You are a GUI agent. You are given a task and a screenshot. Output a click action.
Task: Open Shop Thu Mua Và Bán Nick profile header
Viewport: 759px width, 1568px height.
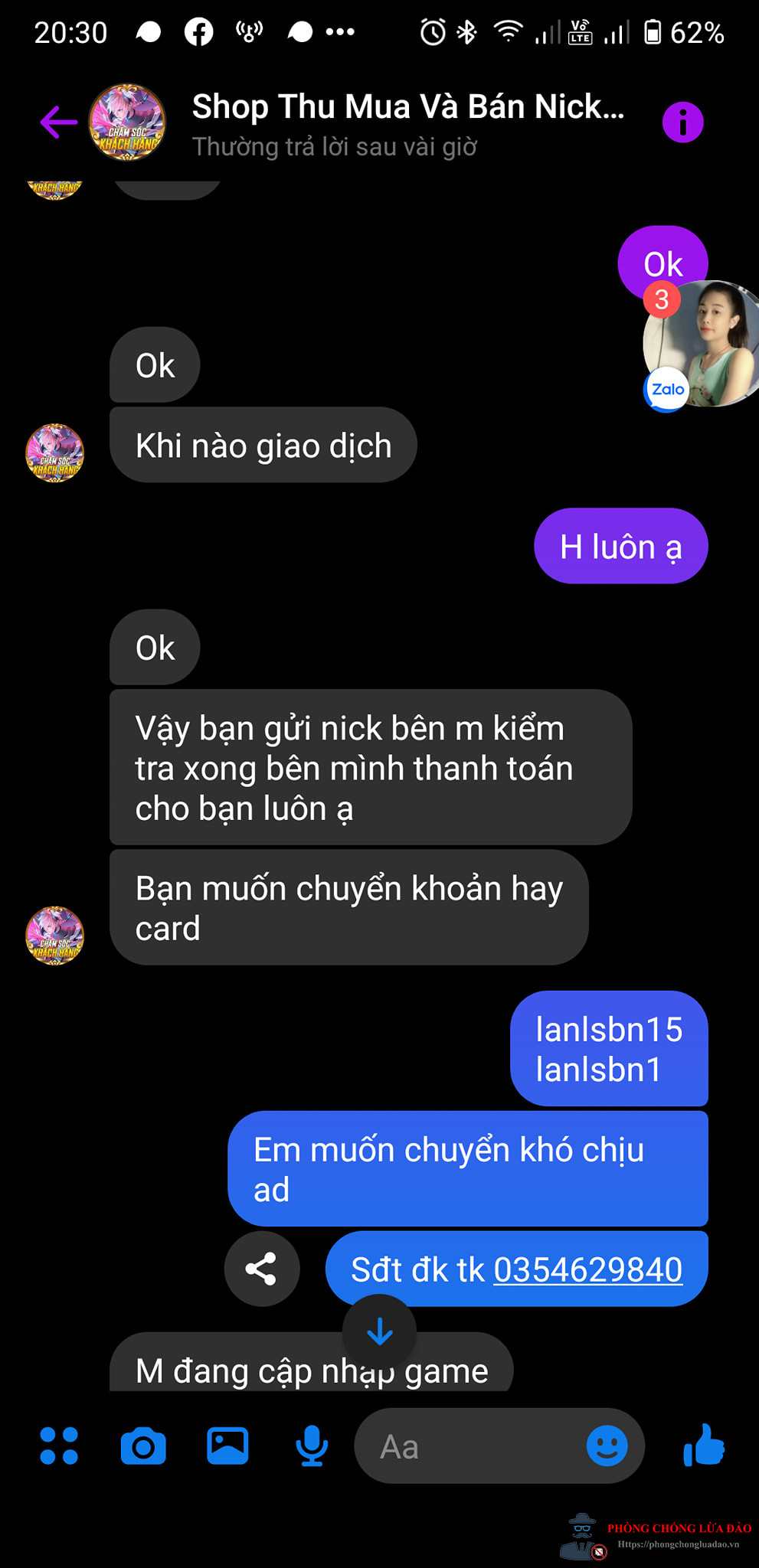(407, 123)
